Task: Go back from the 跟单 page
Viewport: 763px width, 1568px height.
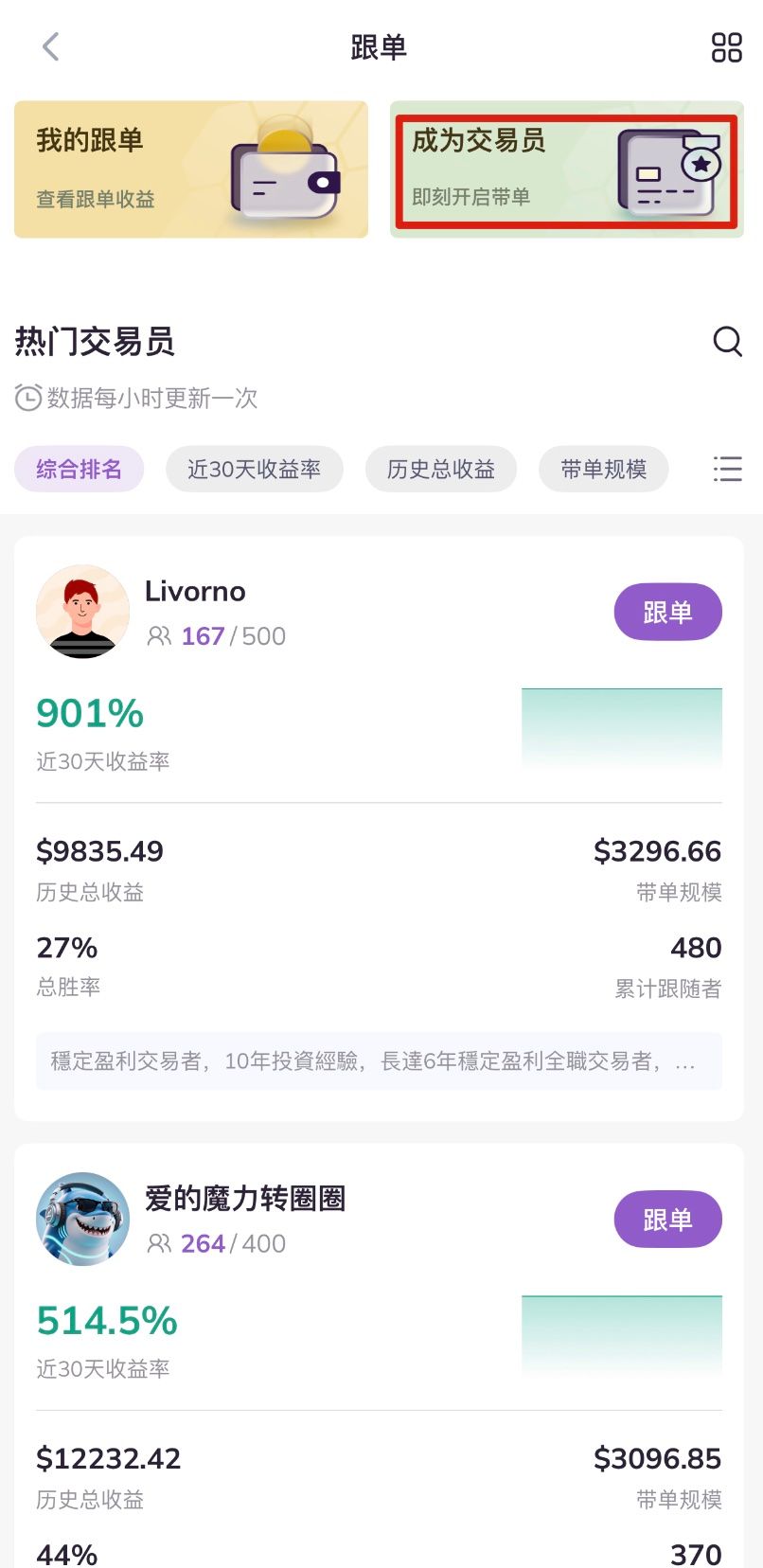Action: pos(51,46)
